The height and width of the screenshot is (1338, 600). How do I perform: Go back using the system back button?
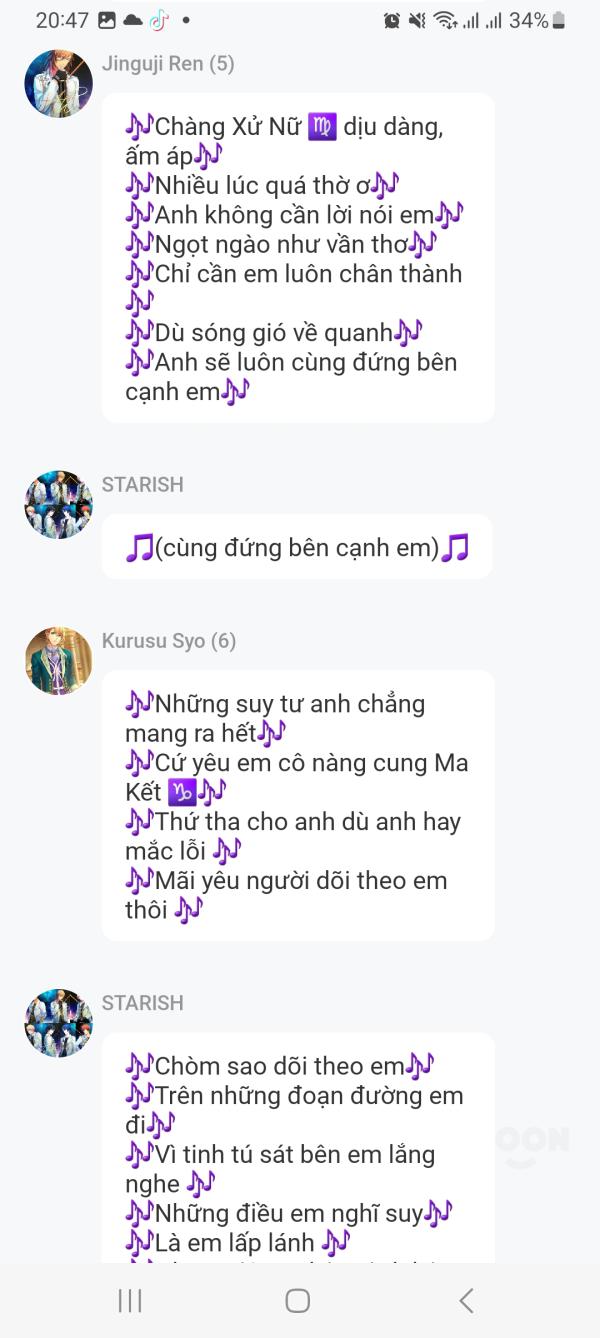click(466, 1300)
